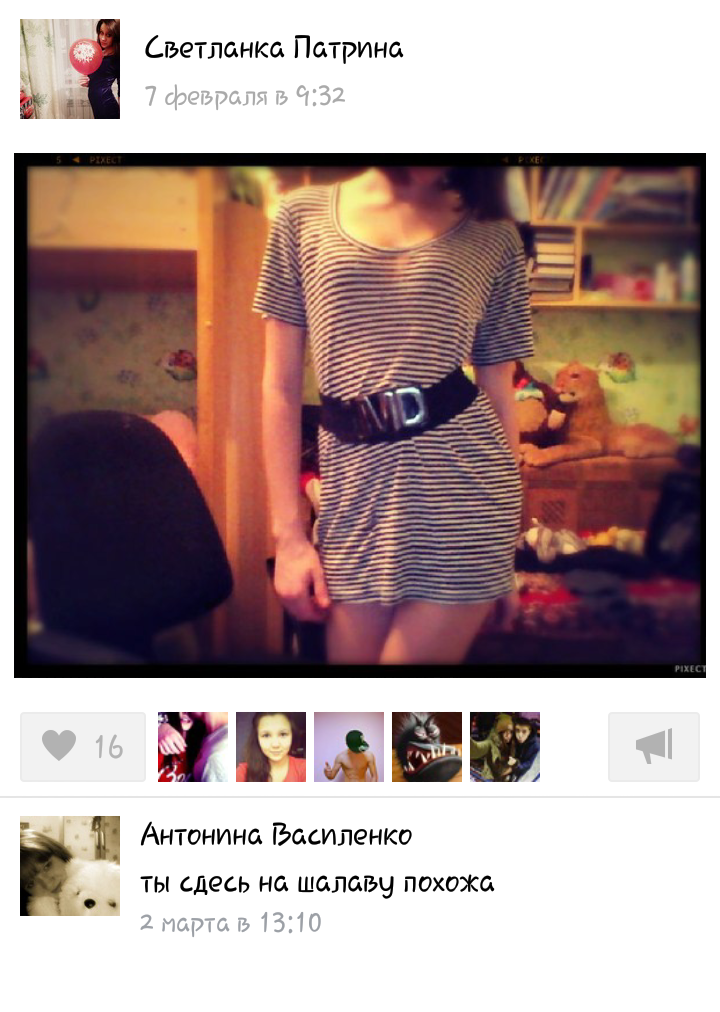The width and height of the screenshot is (720, 1012).
Task: Open the posted striped dress photo
Action: (360, 415)
